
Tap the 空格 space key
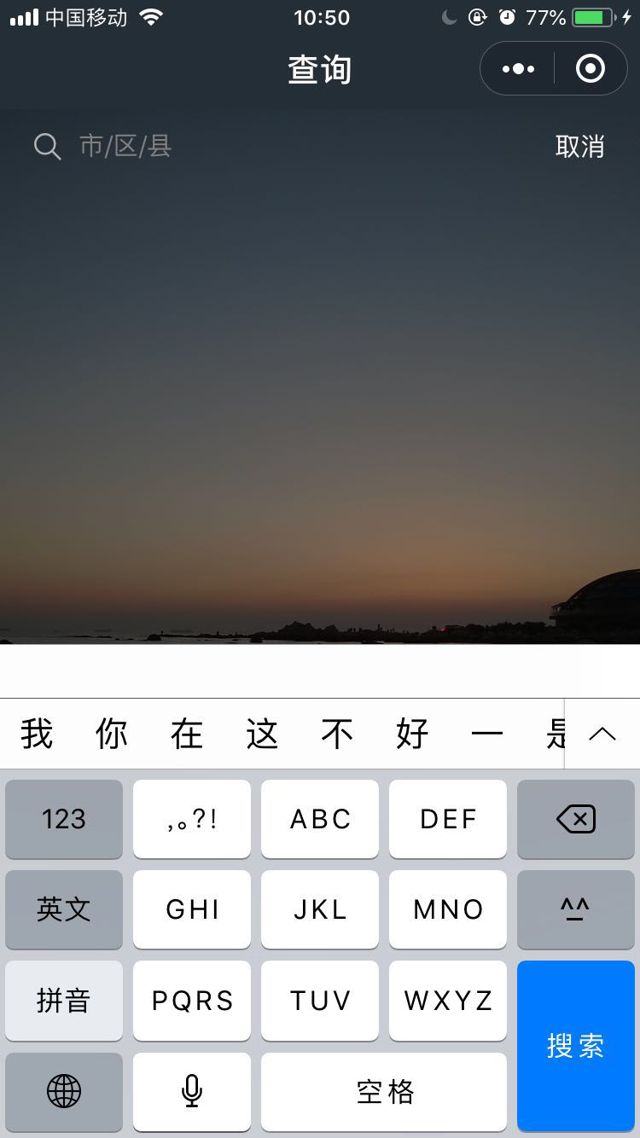tap(384, 1091)
